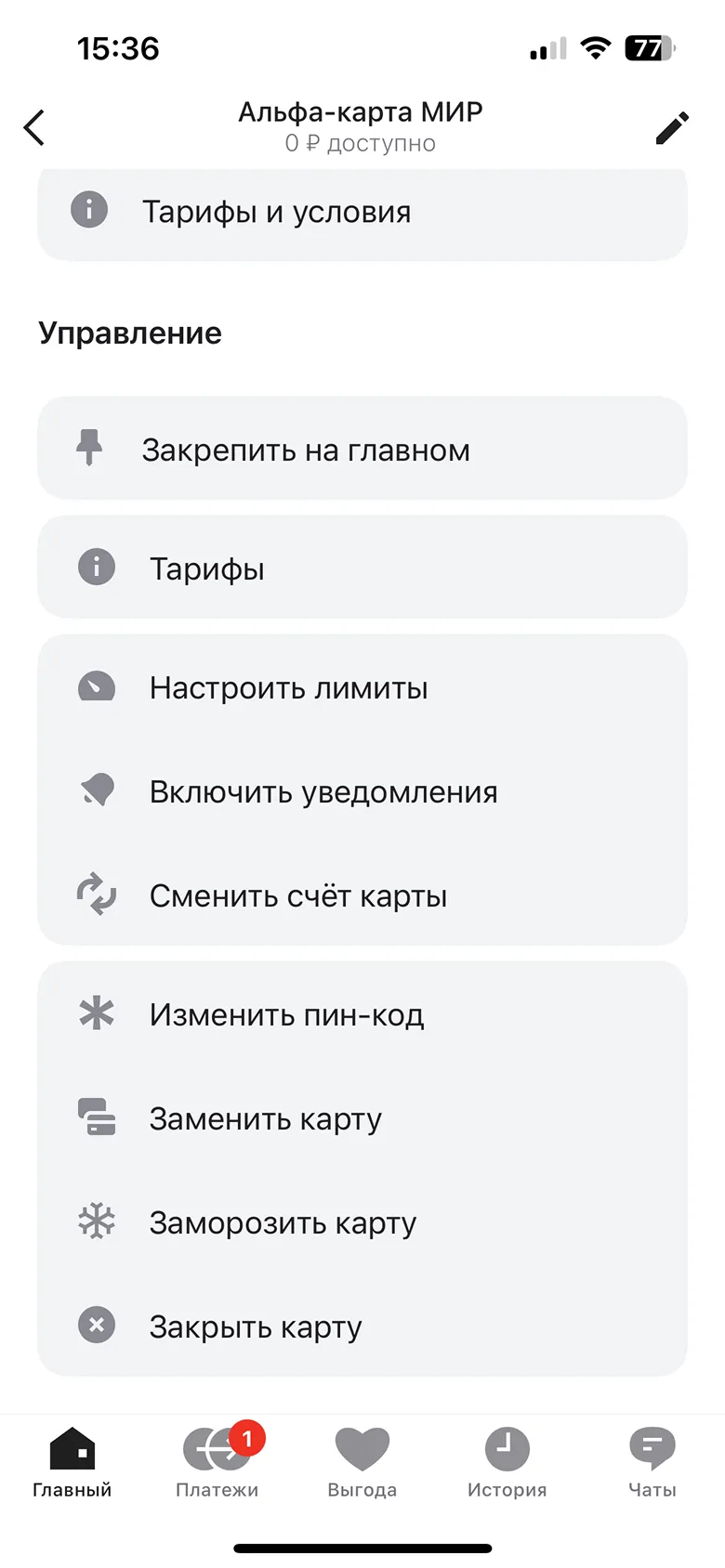This screenshot has width=725, height=1568.
Task: Select Изменить пин-код
Action: click(362, 1014)
